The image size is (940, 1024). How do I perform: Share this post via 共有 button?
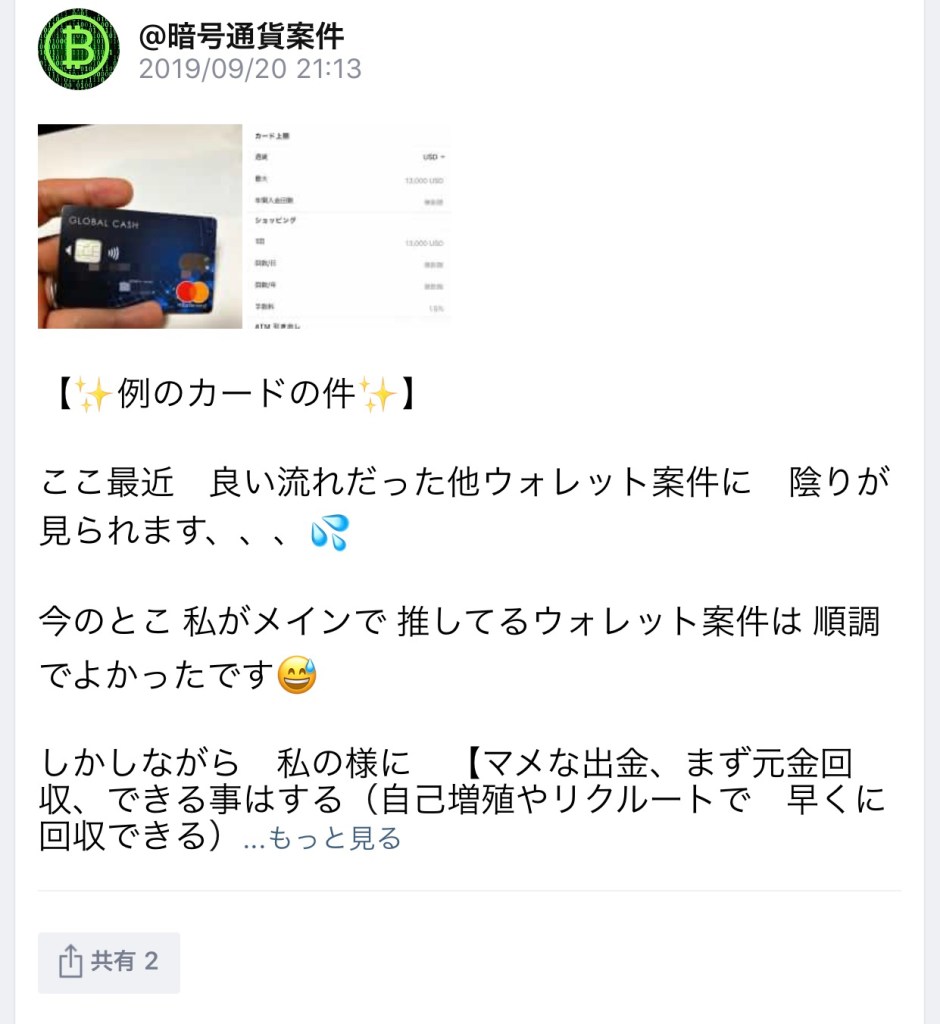109,962
